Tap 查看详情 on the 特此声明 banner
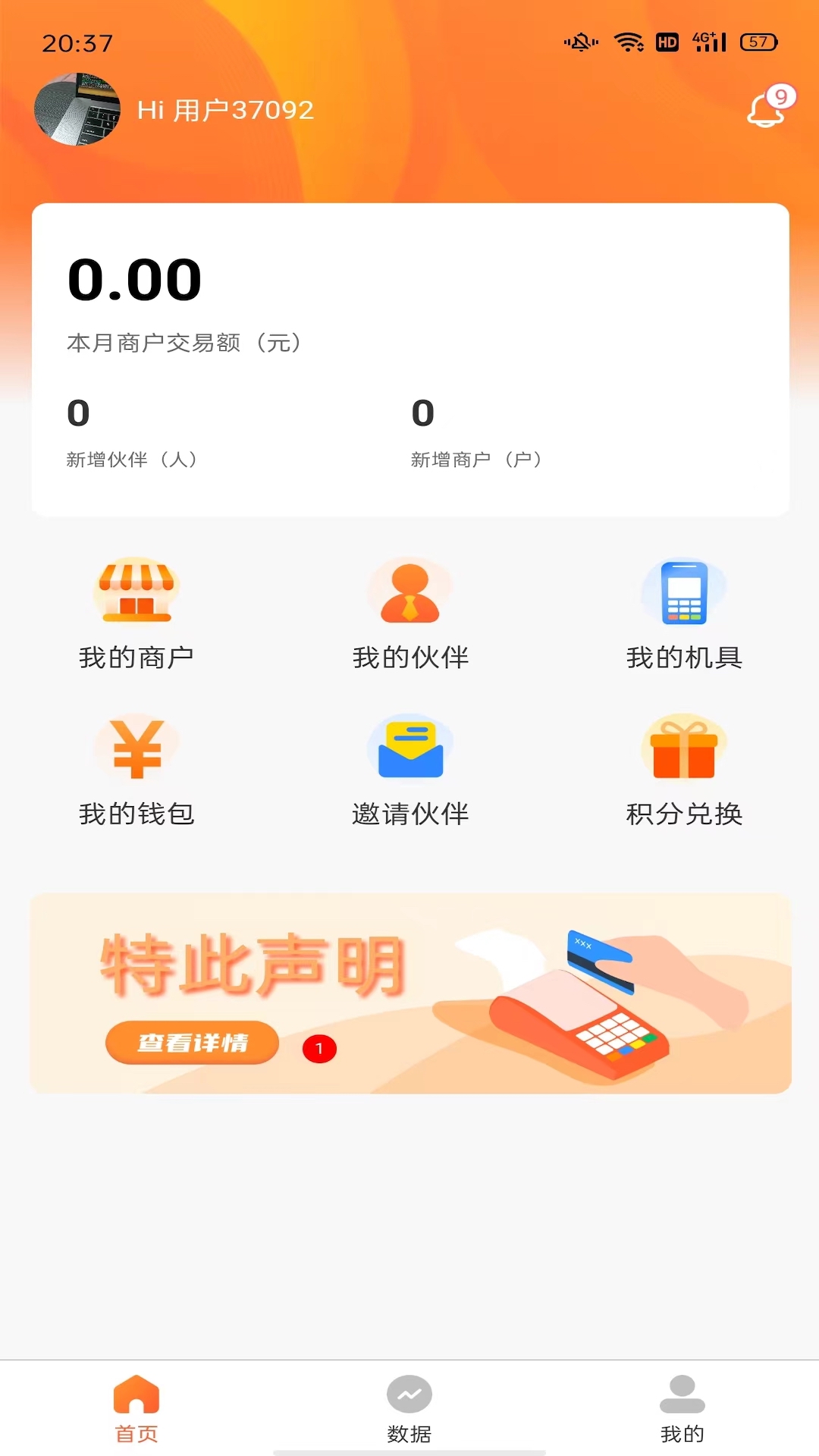This screenshot has height=1456, width=819. pos(192,1042)
